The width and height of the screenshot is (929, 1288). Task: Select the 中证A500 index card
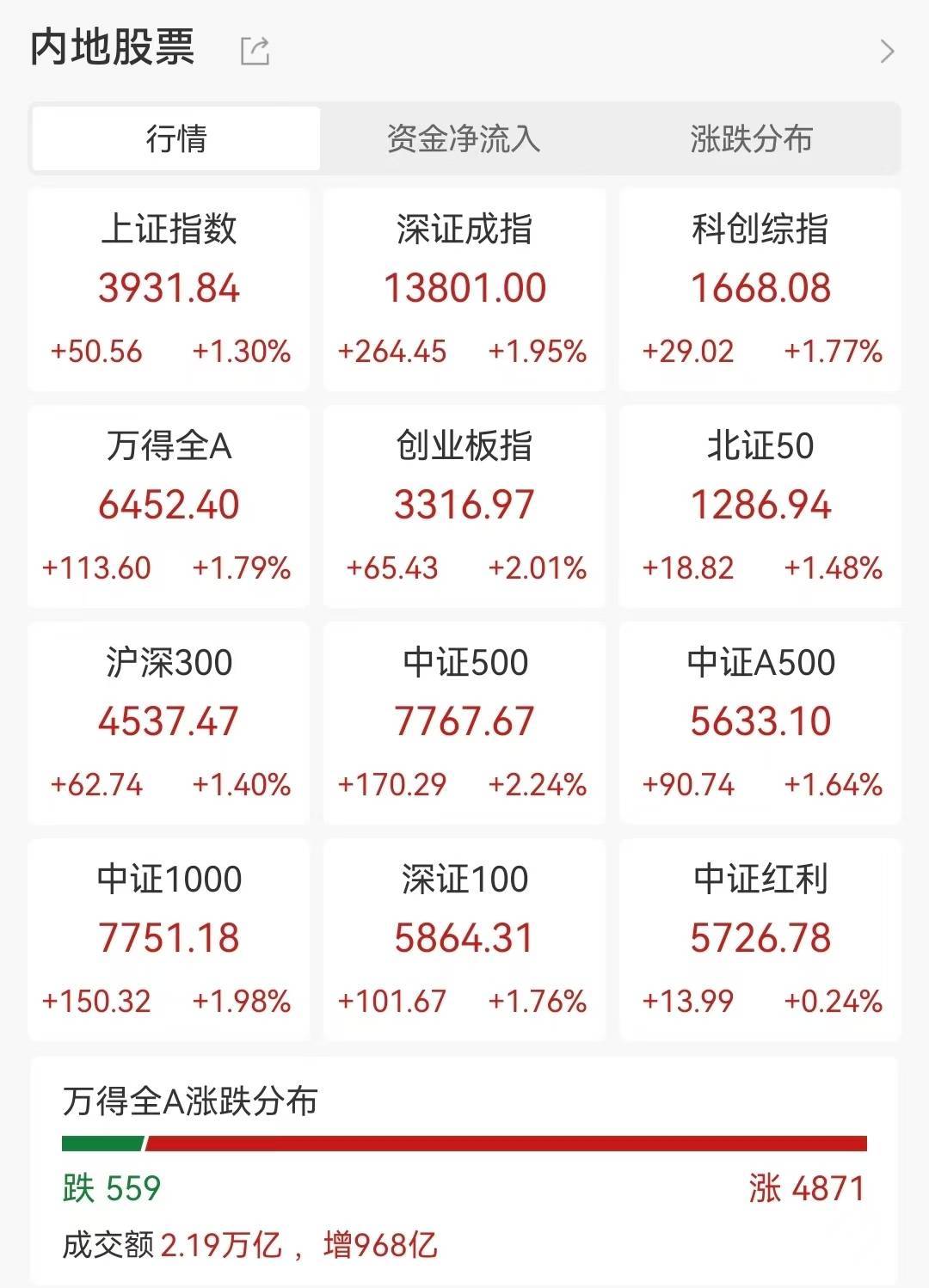[x=760, y=723]
